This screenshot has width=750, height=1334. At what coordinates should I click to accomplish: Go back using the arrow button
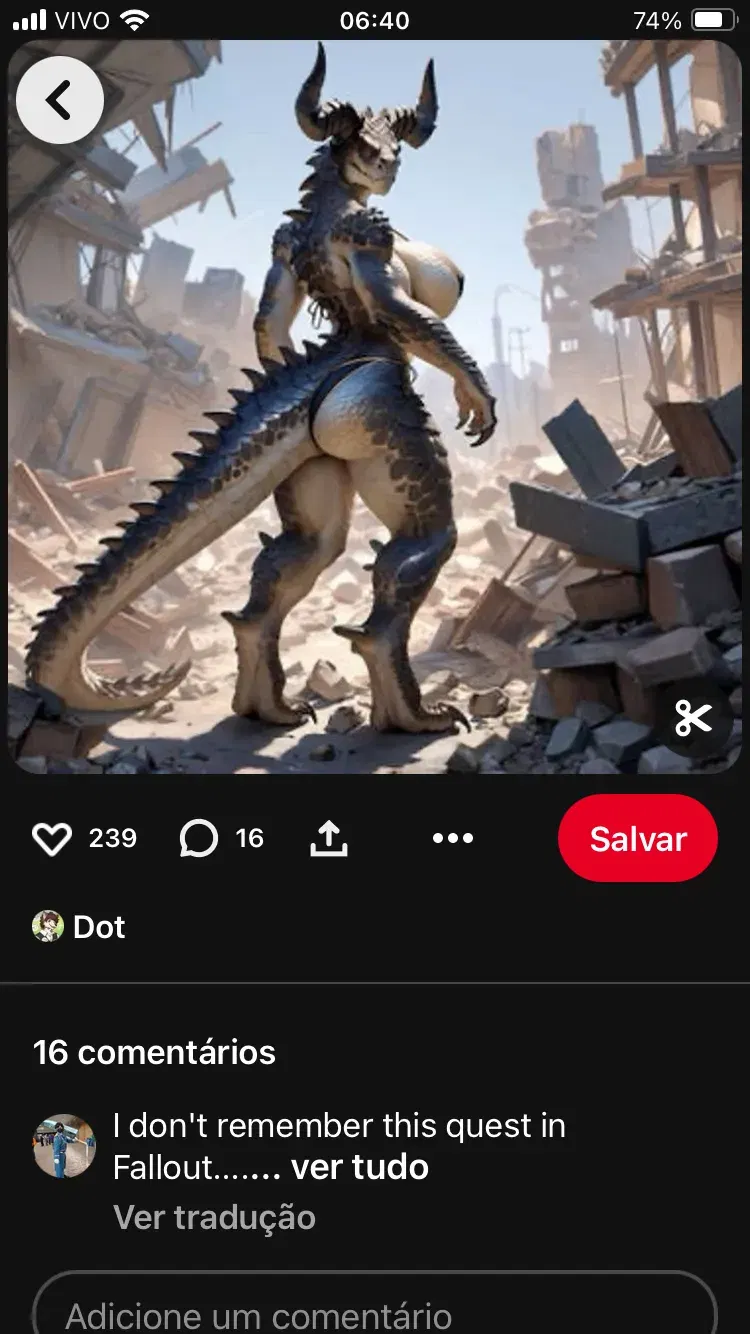(x=60, y=100)
